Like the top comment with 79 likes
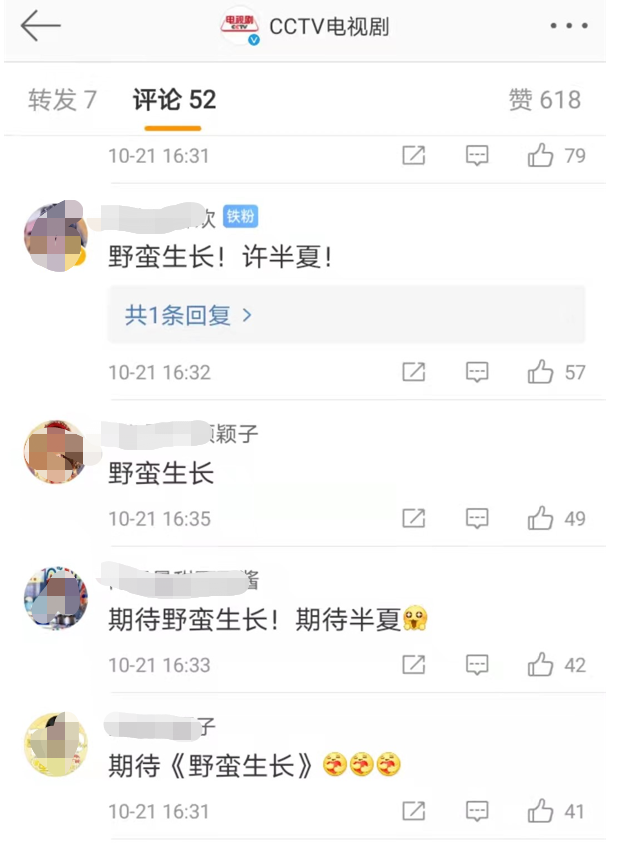This screenshot has height=860, width=628. [x=541, y=156]
